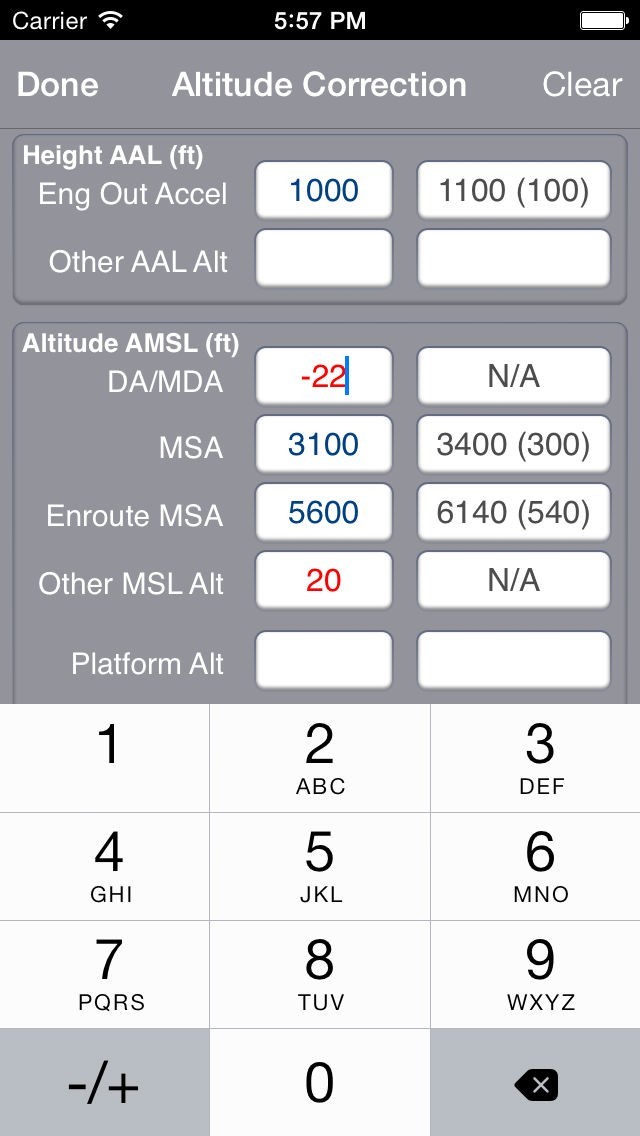Image resolution: width=640 pixels, height=1136 pixels.
Task: Enter digit 9 using the keypad
Action: pos(536,974)
